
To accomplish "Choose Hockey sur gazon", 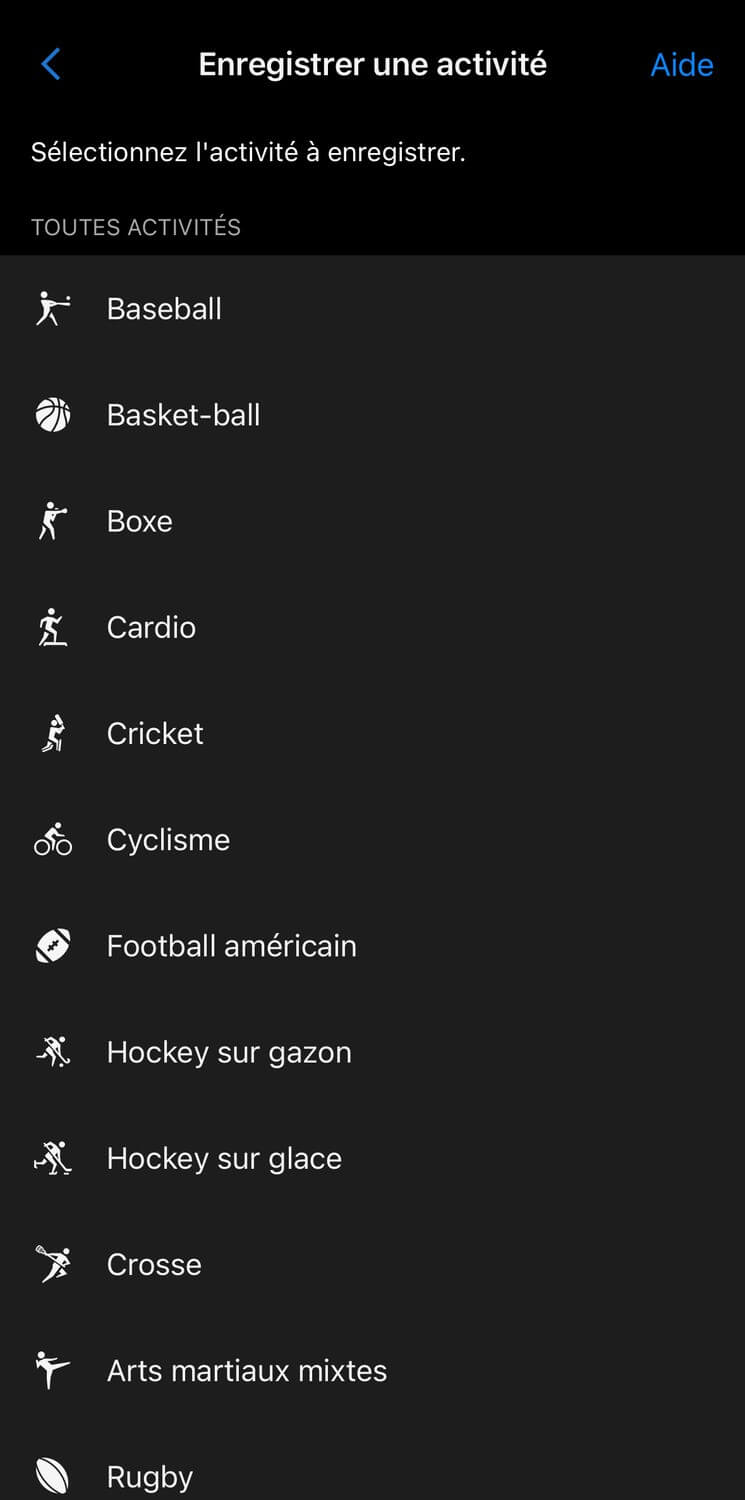I will click(x=372, y=1052).
